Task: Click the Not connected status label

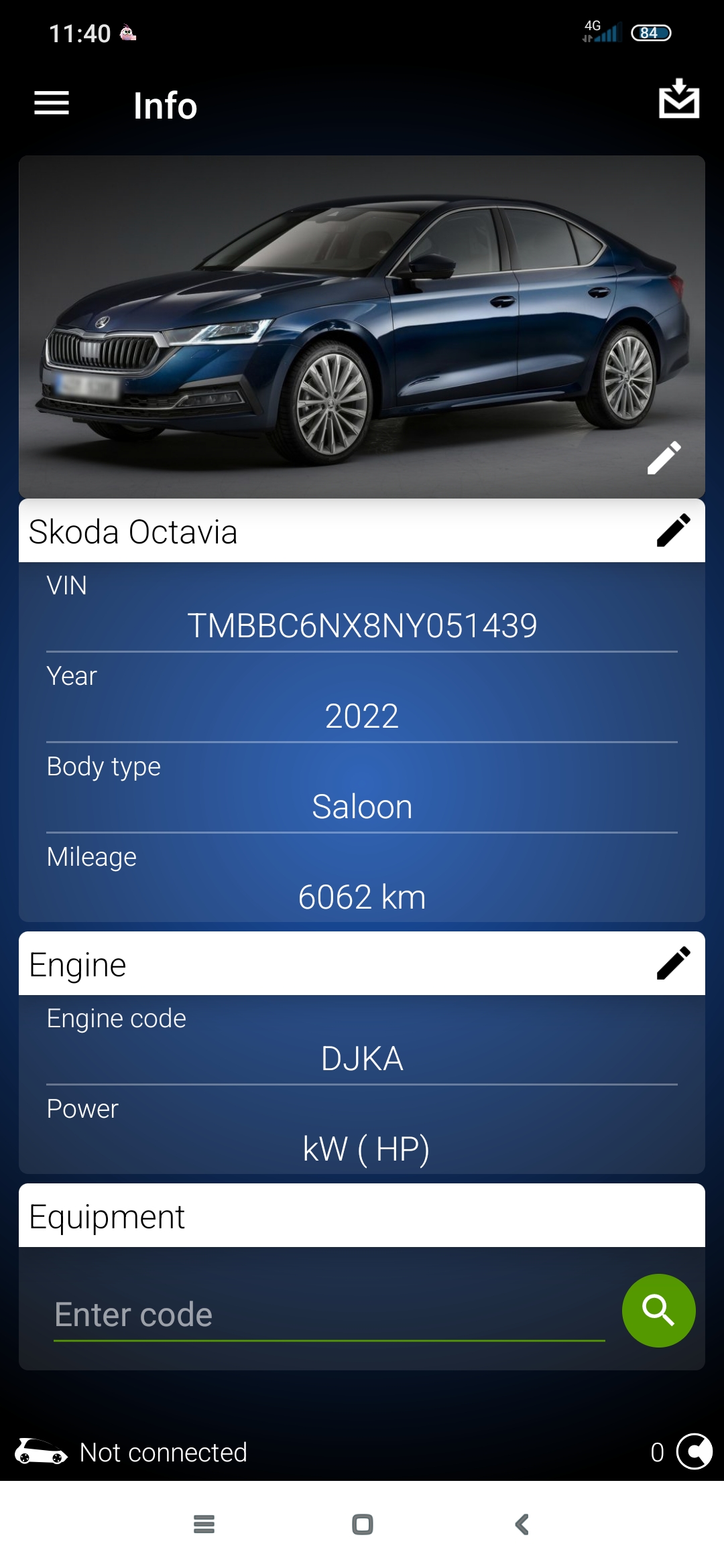Action: point(164,1452)
